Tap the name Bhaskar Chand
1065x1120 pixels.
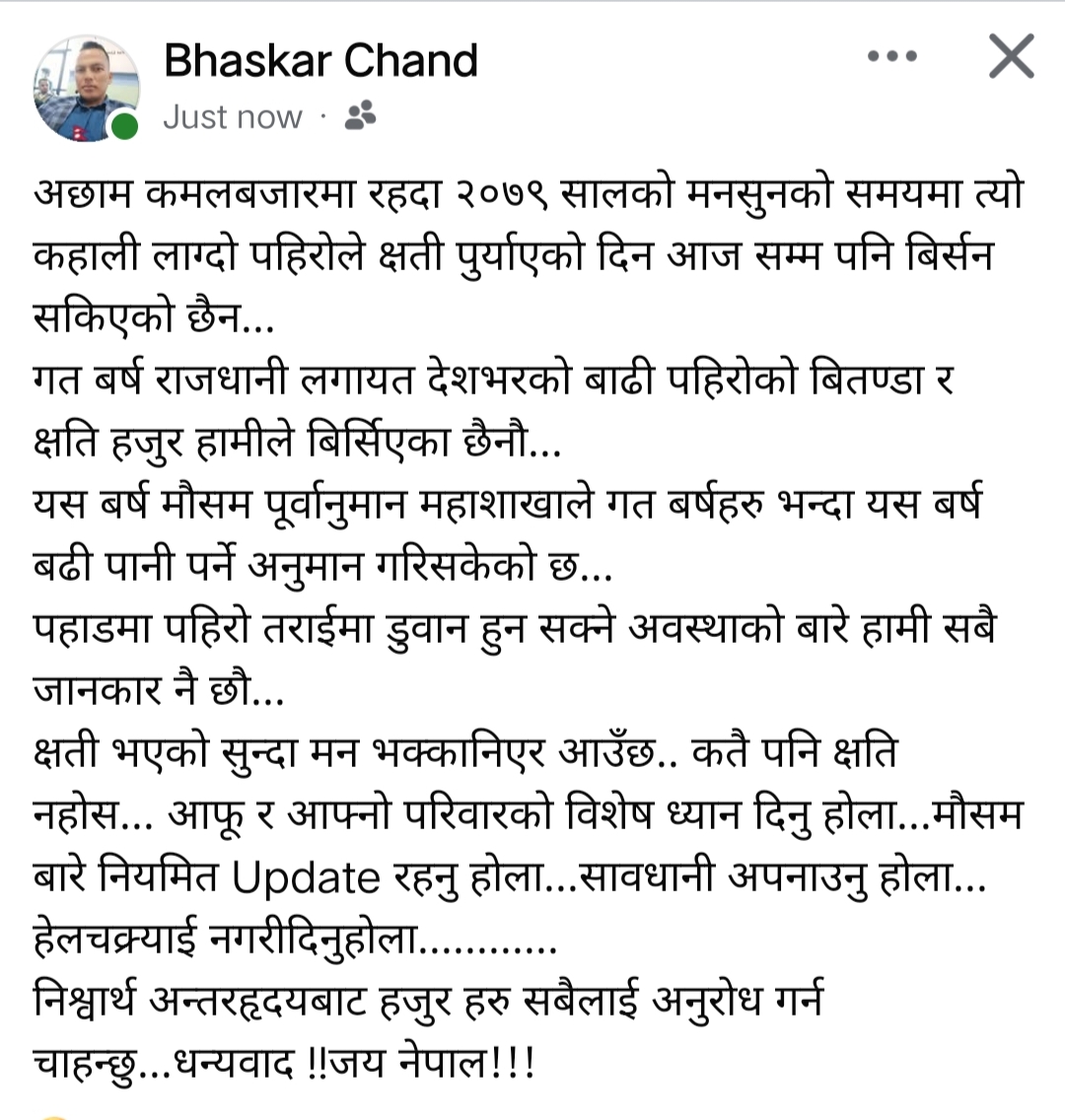[320, 60]
